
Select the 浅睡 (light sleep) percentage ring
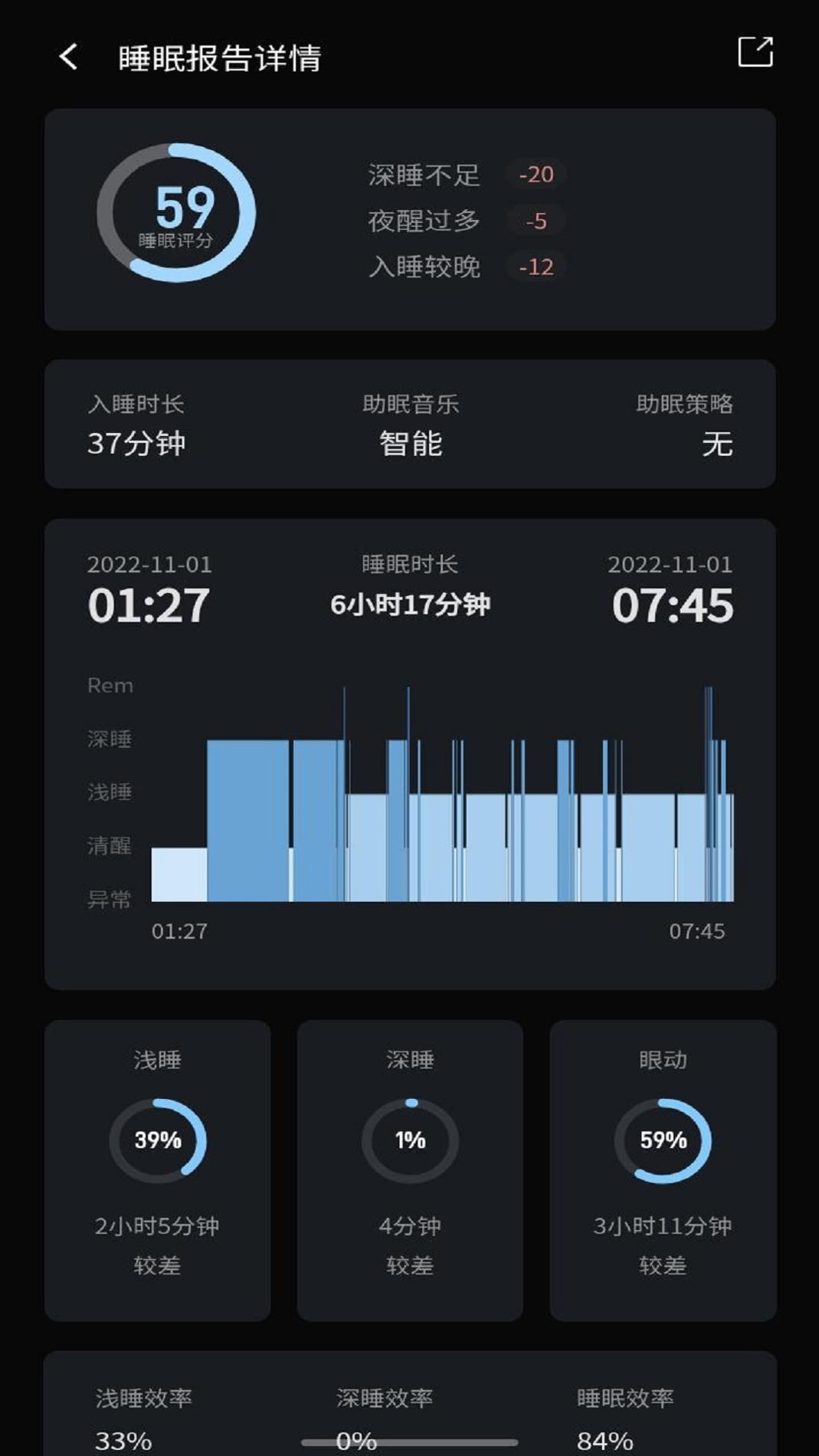point(156,1140)
